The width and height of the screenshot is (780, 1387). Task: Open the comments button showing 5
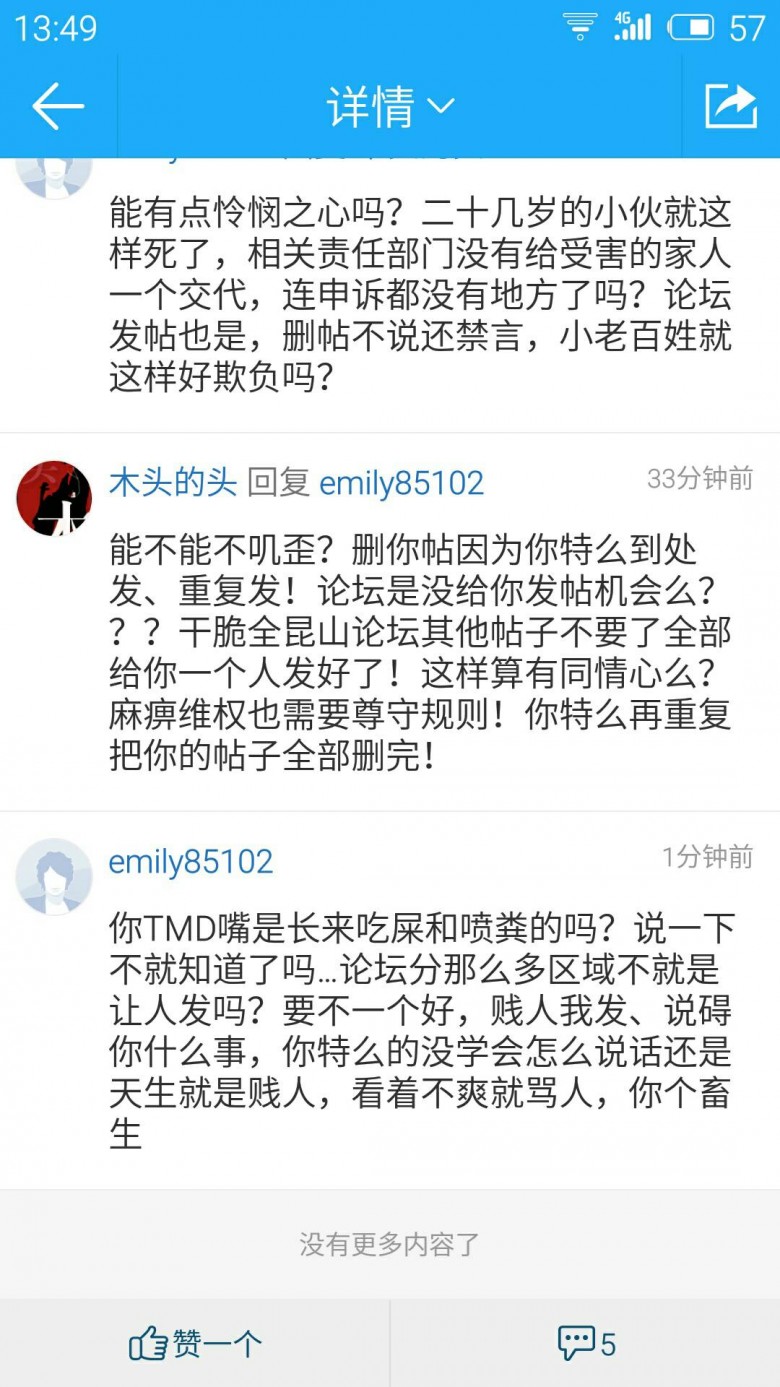pos(586,1343)
